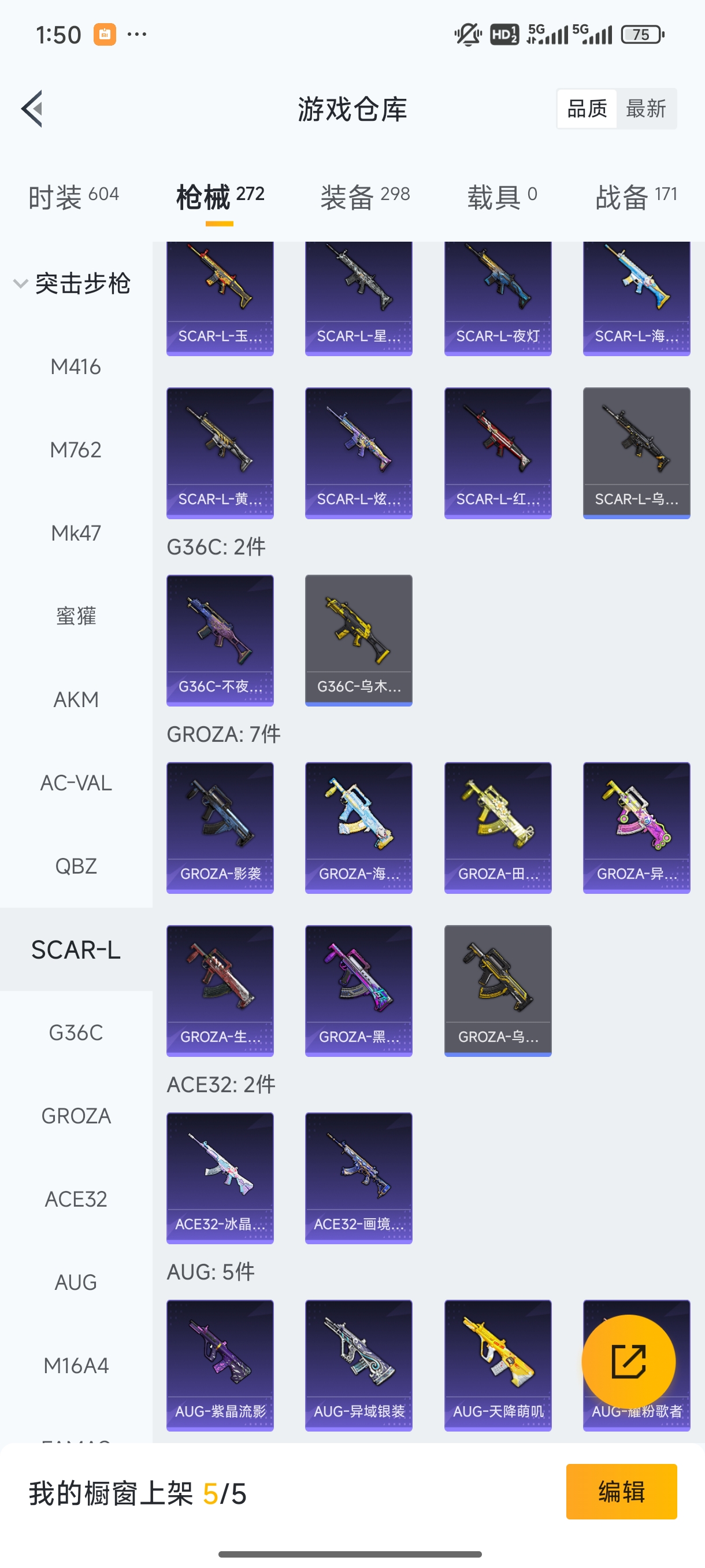
Task: Open the G36C-不夜 skin tile
Action: [220, 641]
